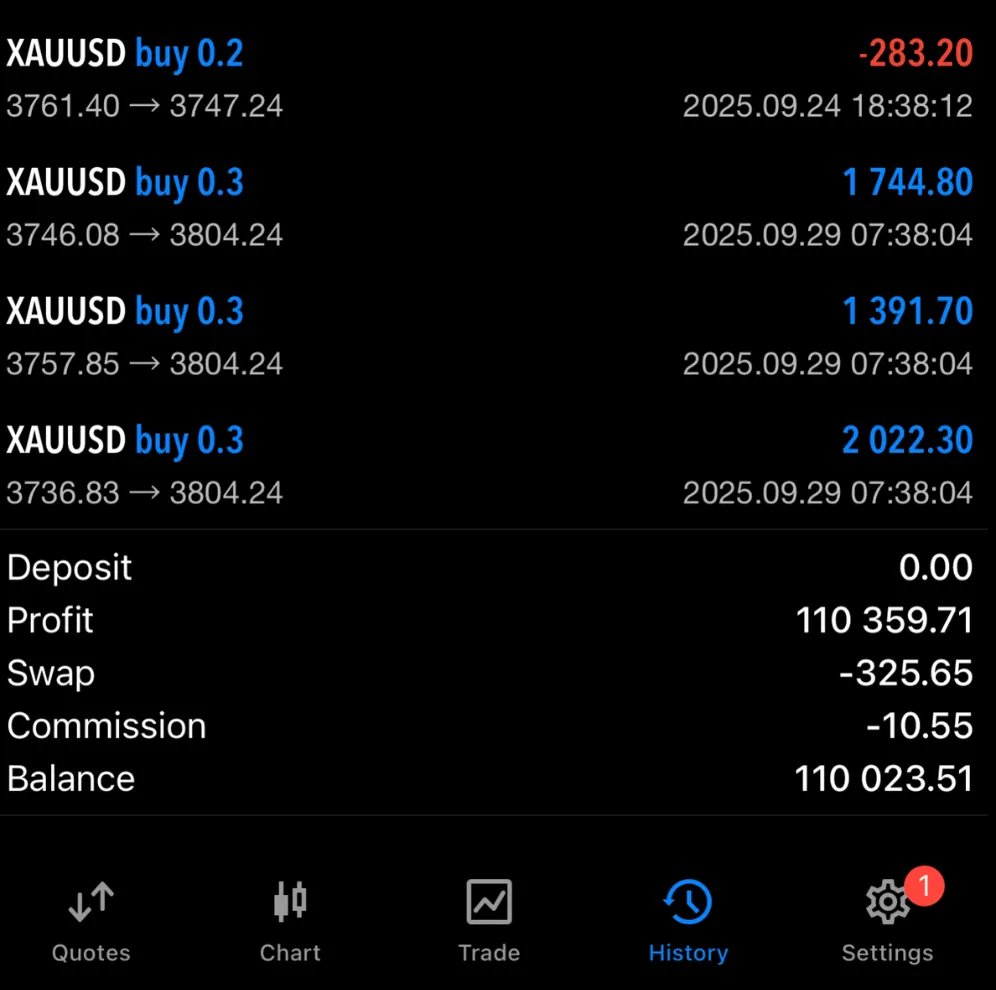The height and width of the screenshot is (990, 996).
Task: Select the History tab
Action: (x=688, y=920)
